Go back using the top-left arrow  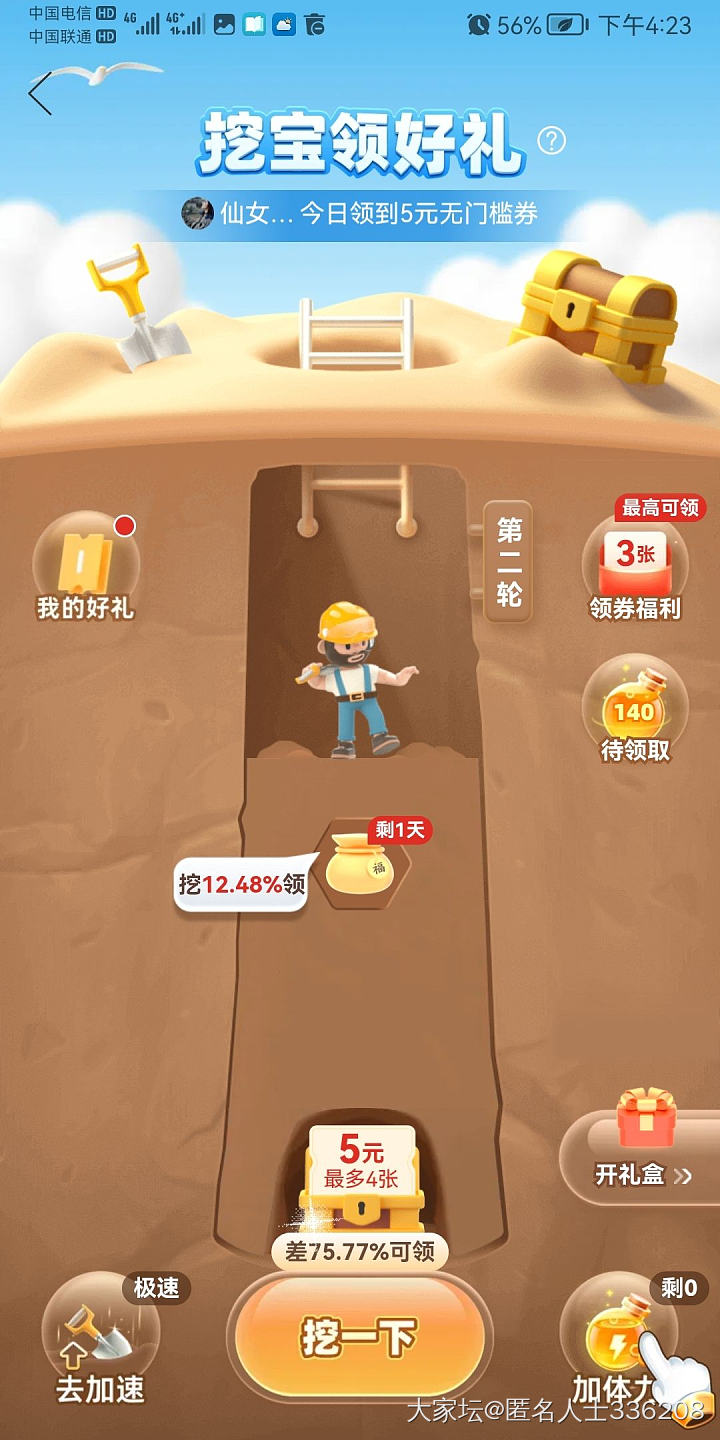coord(41,94)
